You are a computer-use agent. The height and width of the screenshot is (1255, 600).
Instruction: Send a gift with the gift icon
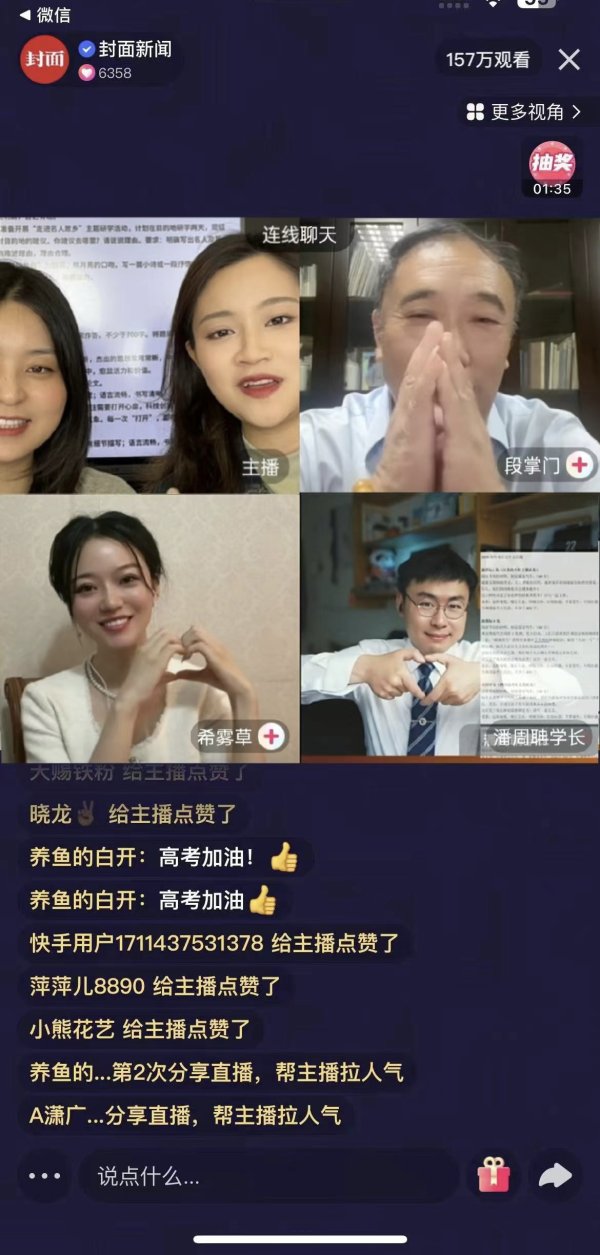point(493,1176)
